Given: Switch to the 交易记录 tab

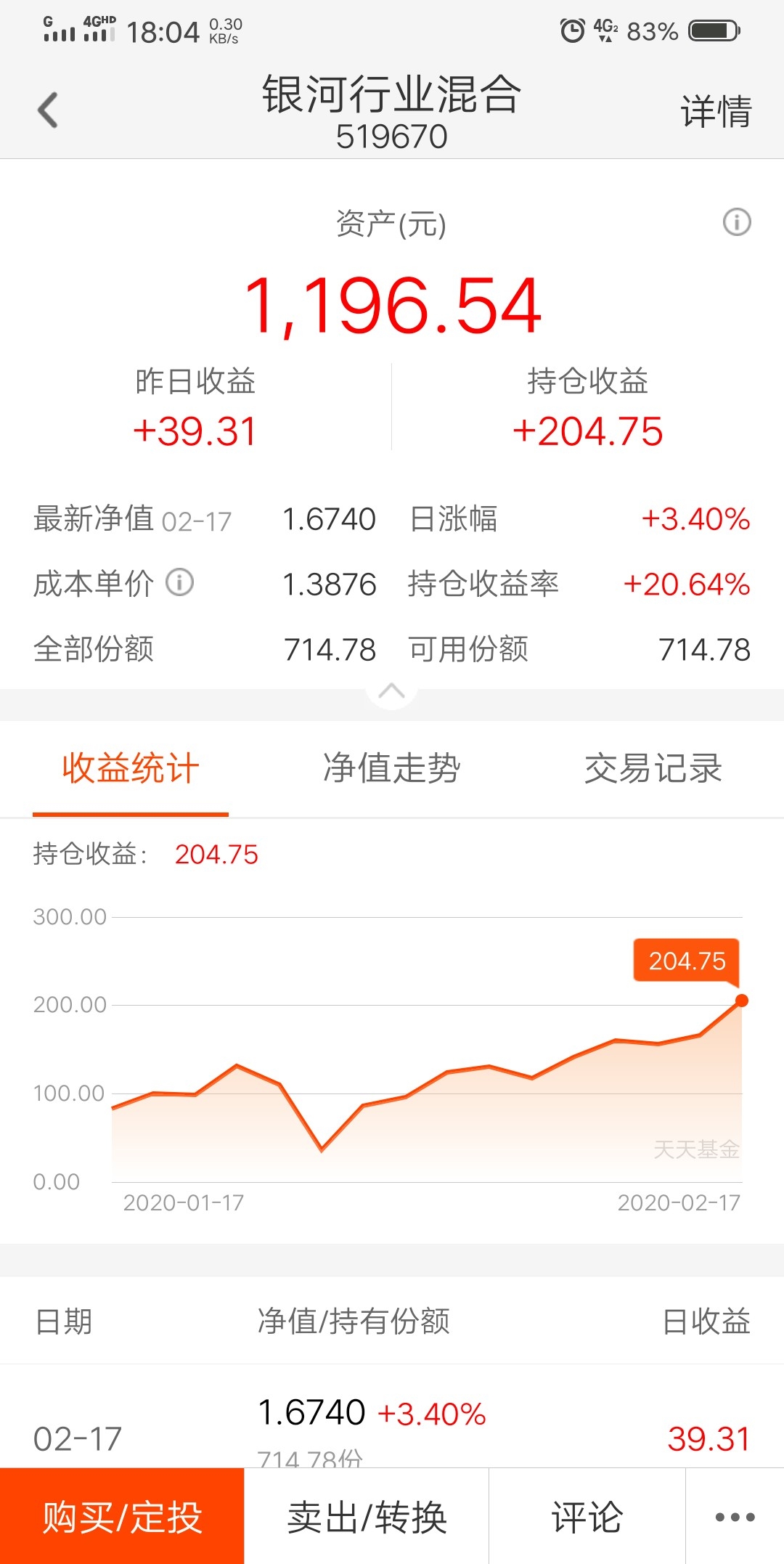Looking at the screenshot, I should [653, 768].
